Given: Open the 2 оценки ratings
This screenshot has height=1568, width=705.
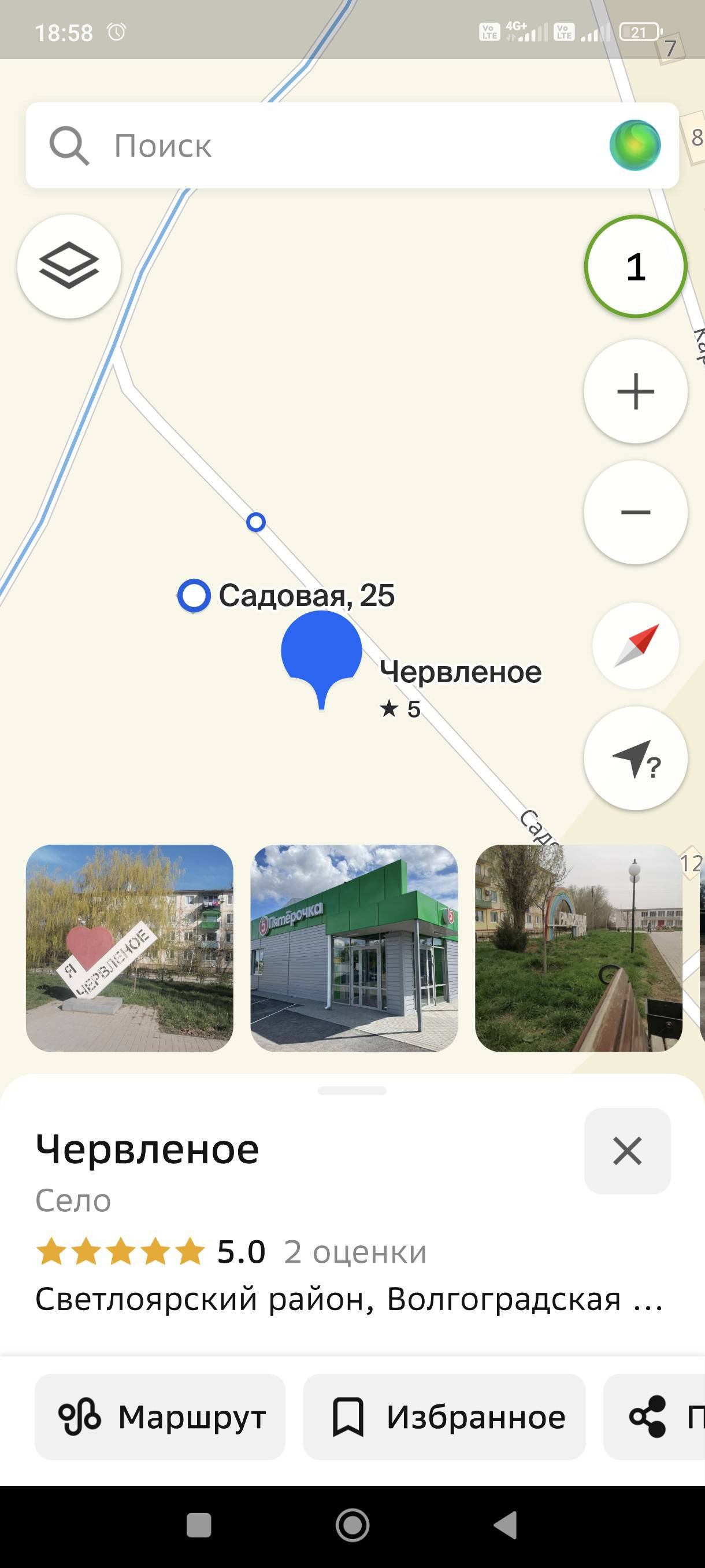Looking at the screenshot, I should (x=355, y=1252).
